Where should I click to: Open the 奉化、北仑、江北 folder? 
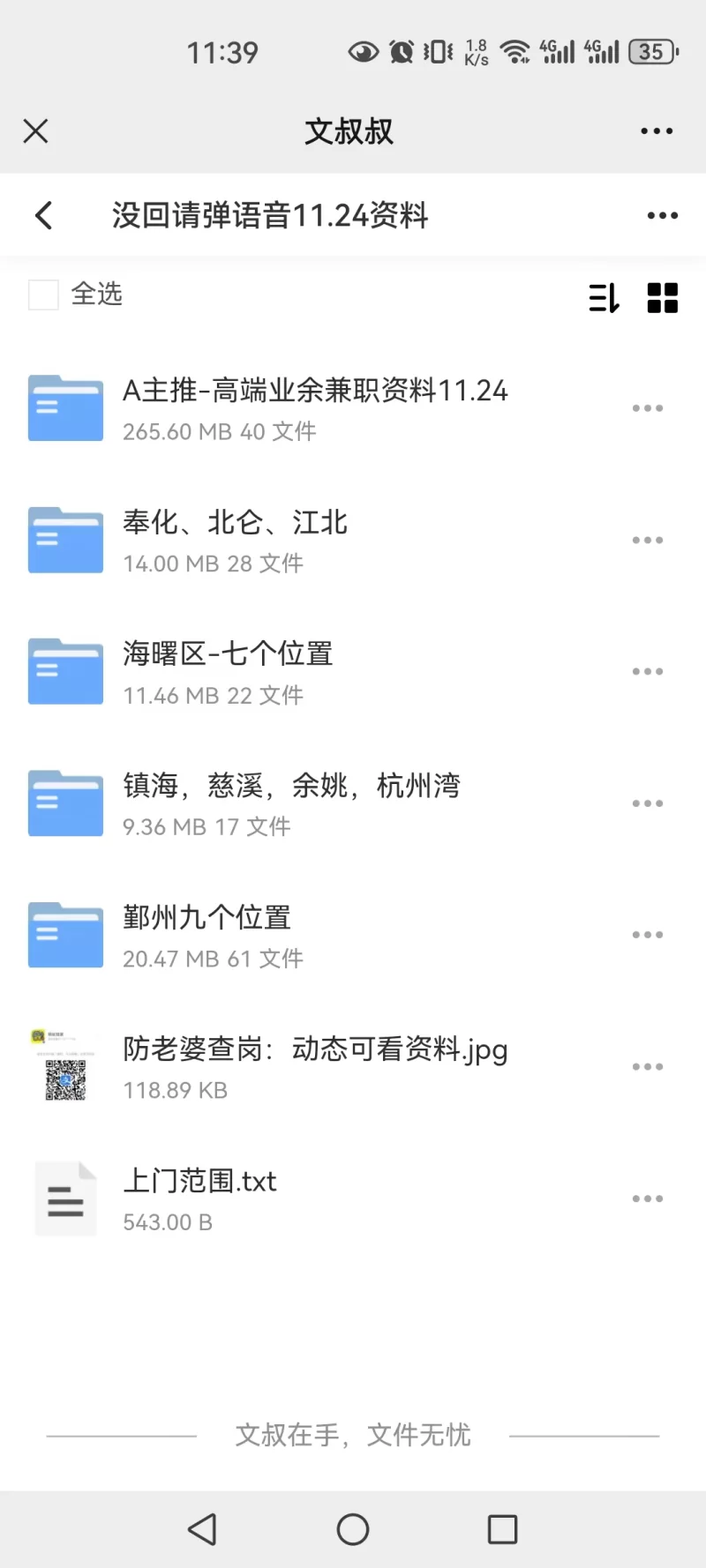pos(235,540)
